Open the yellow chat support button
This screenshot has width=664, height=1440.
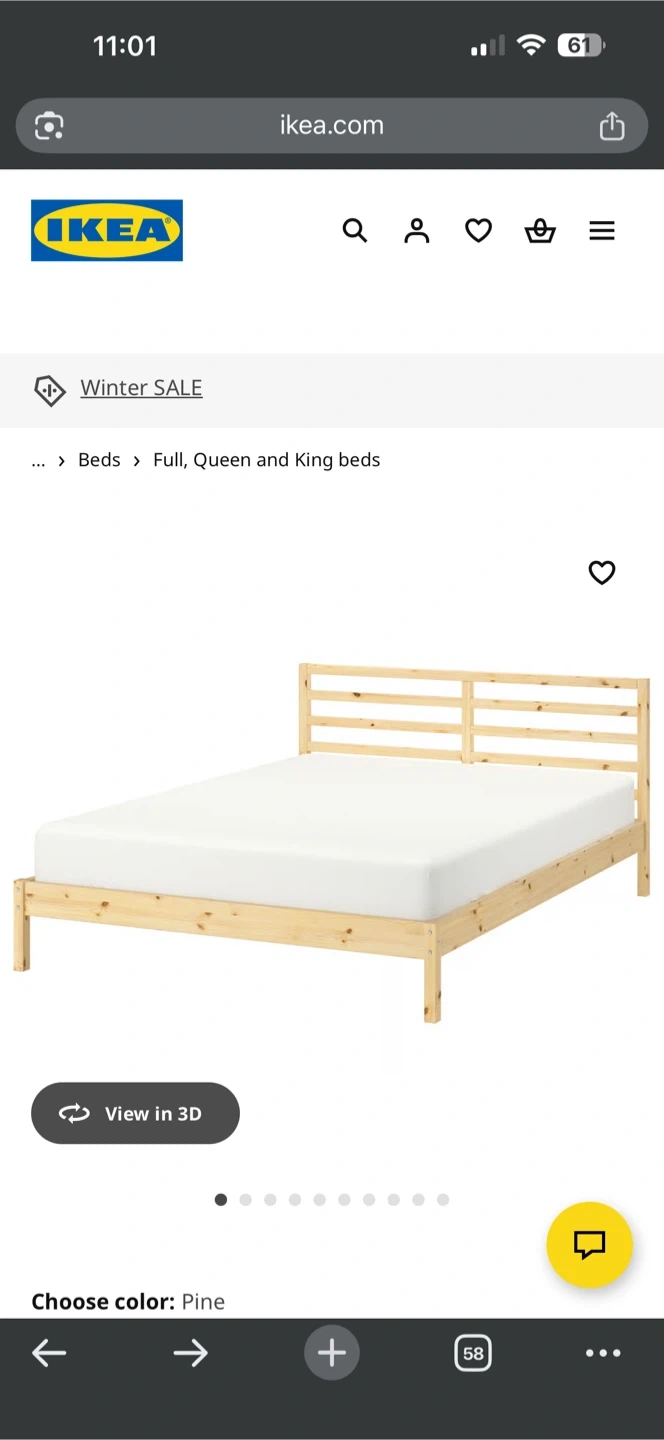point(589,1244)
